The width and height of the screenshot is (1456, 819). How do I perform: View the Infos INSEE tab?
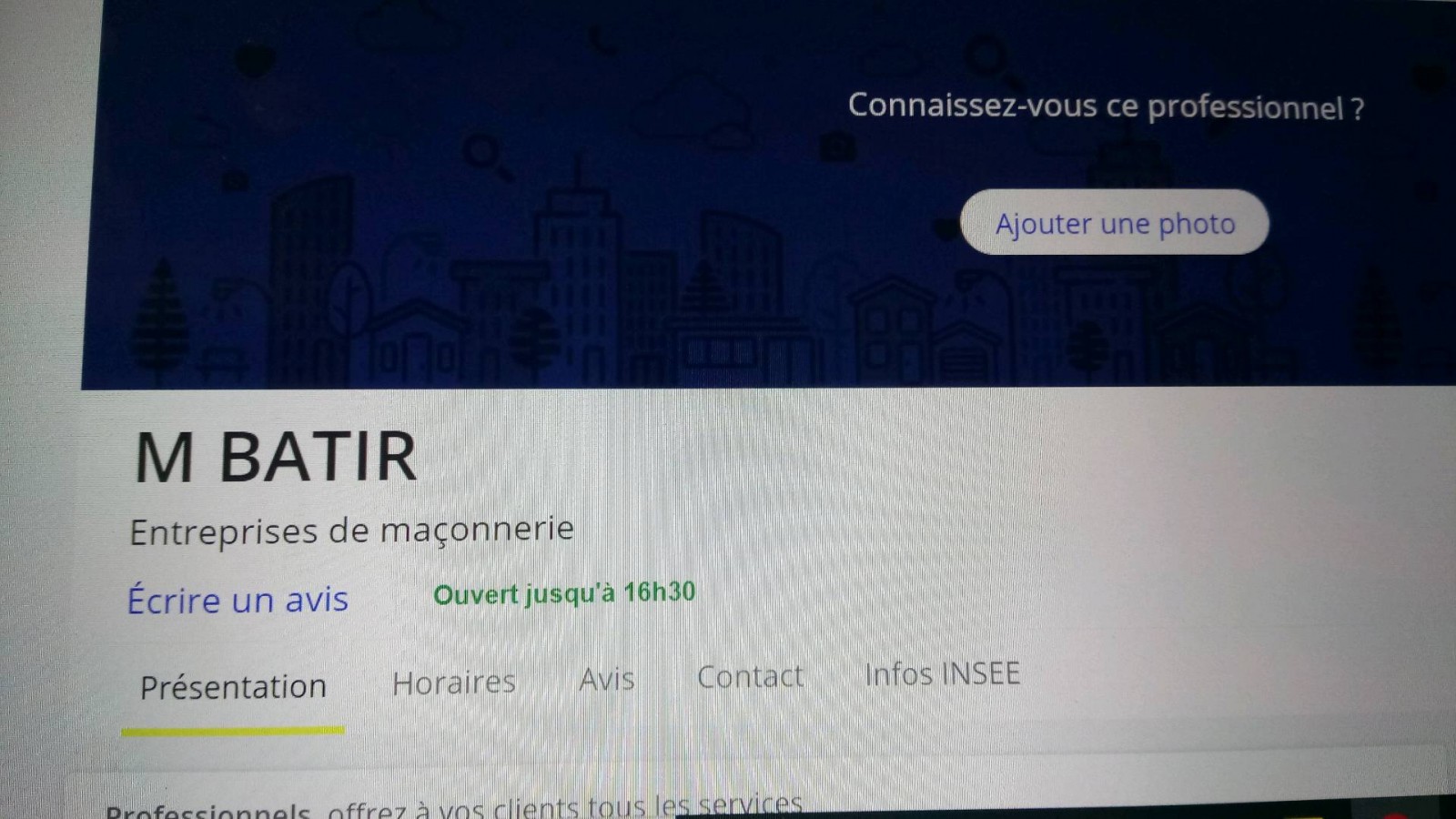(942, 674)
